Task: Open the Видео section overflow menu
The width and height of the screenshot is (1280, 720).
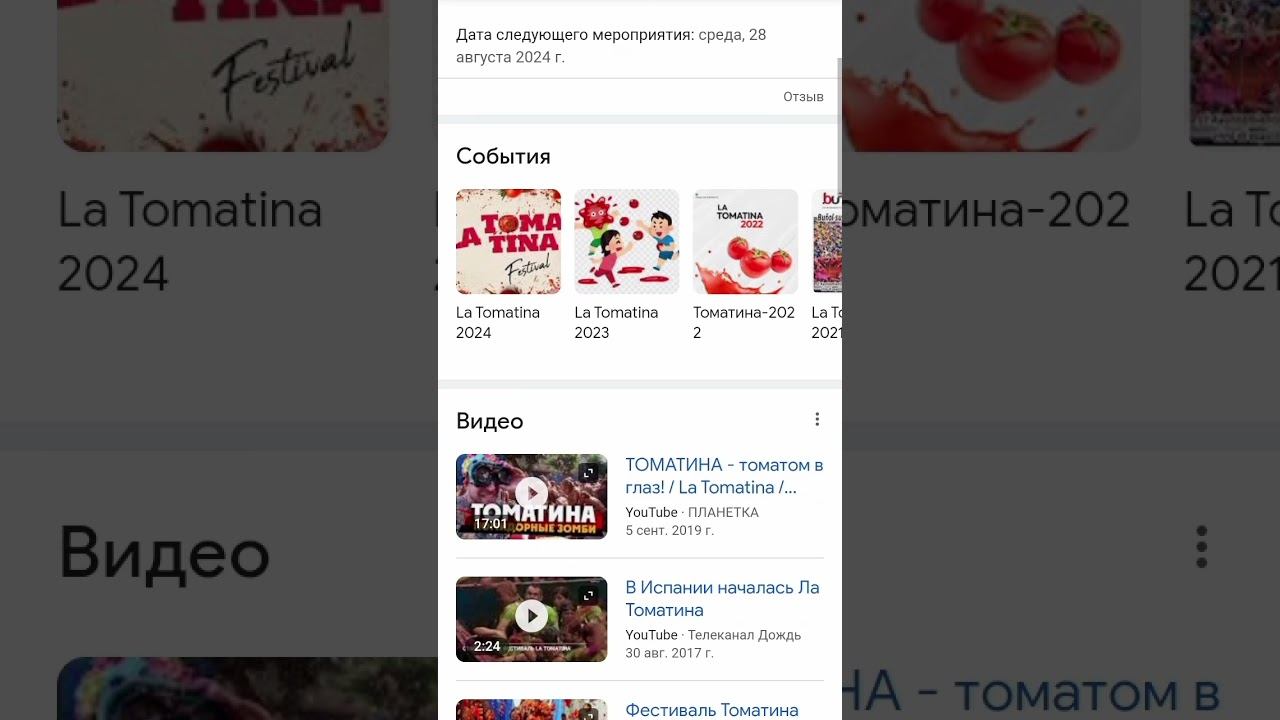Action: point(817,420)
